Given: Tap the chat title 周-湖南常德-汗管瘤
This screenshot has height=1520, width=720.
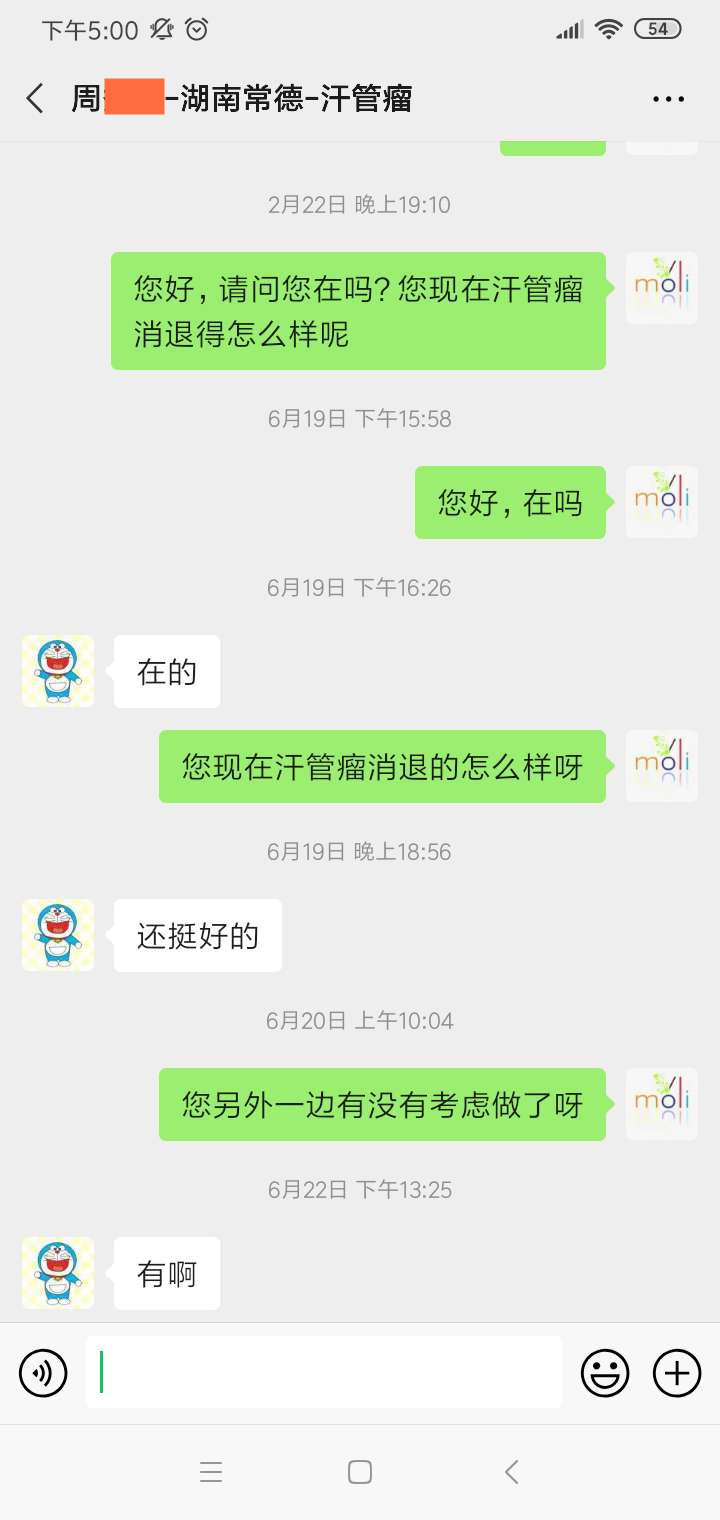Looking at the screenshot, I should point(245,98).
